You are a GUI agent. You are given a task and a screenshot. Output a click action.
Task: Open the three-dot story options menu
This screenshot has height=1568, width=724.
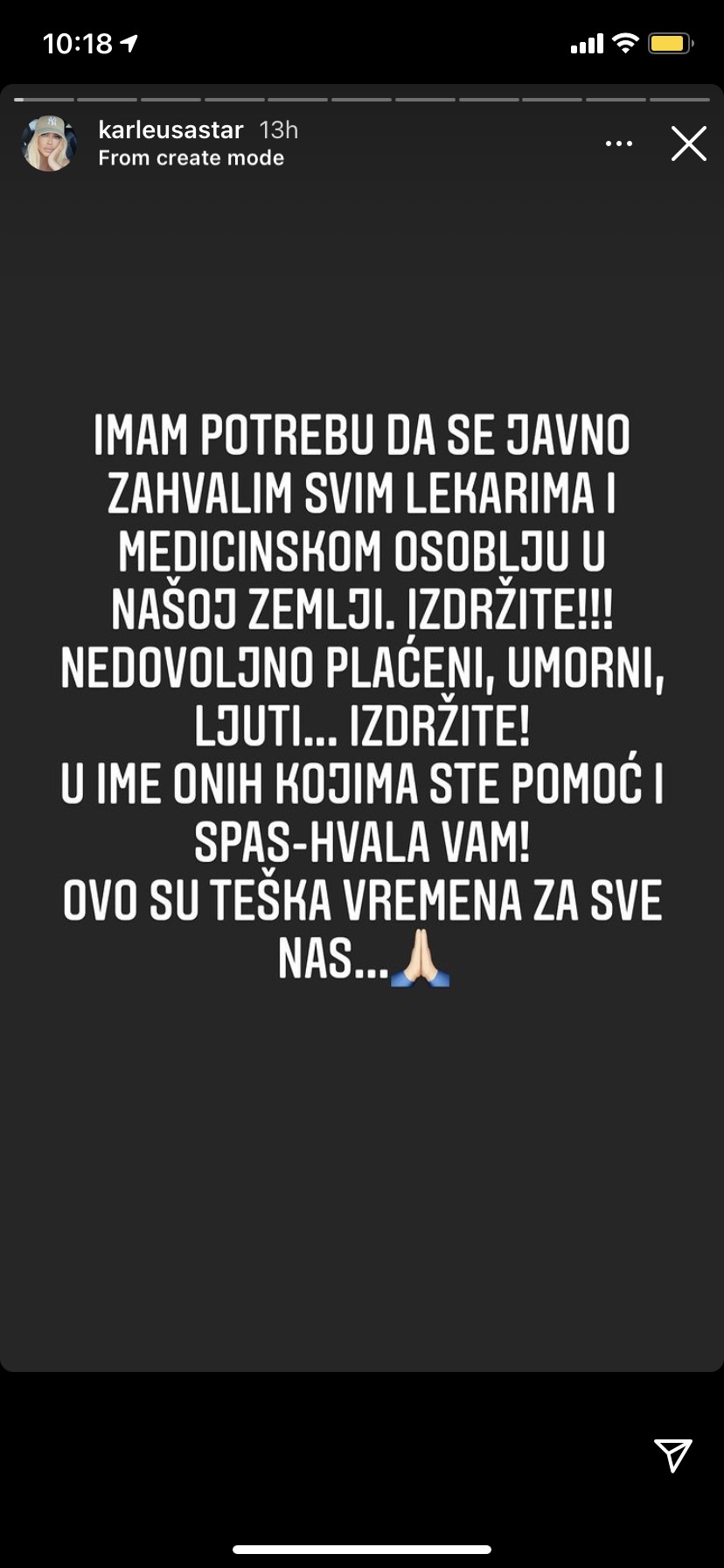click(619, 143)
